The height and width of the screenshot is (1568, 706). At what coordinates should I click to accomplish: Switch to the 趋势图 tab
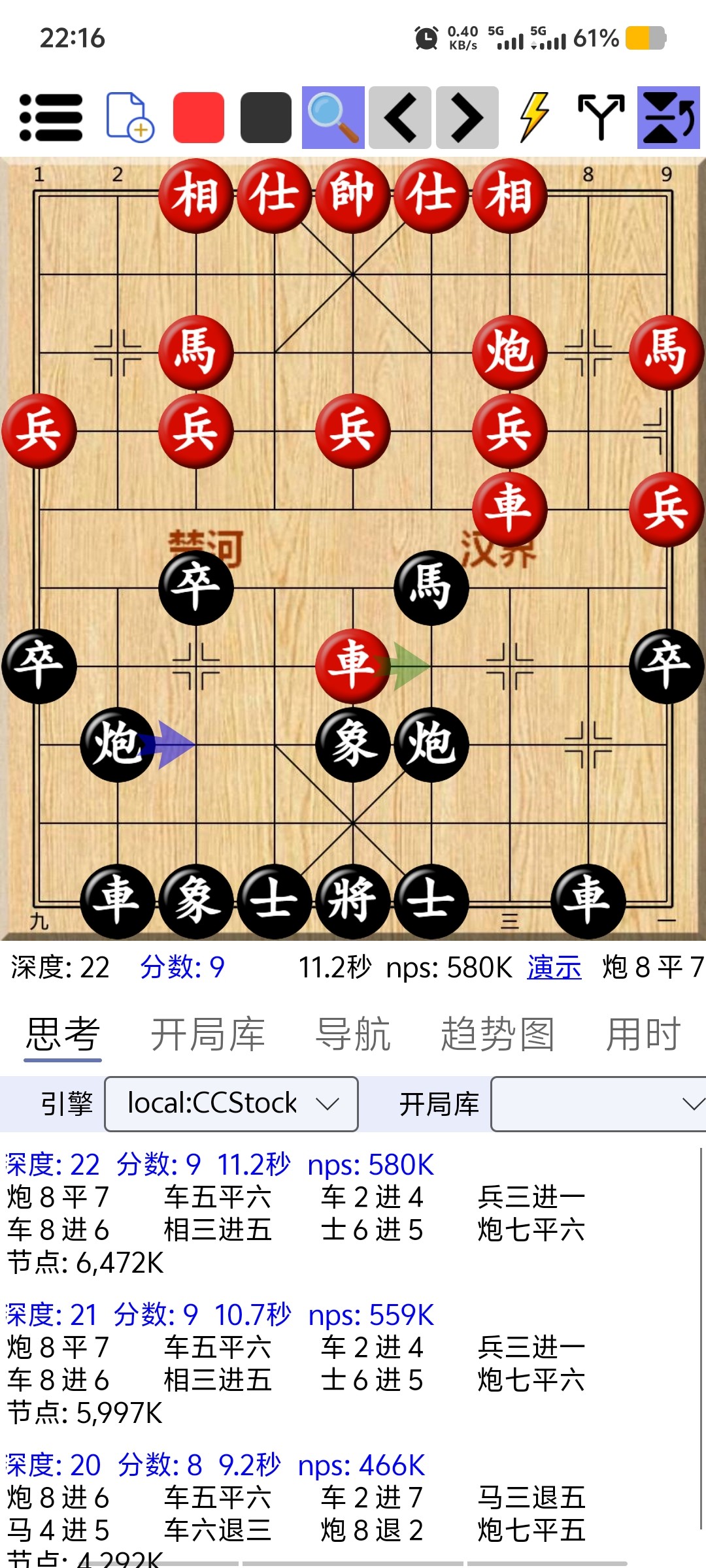click(498, 1034)
